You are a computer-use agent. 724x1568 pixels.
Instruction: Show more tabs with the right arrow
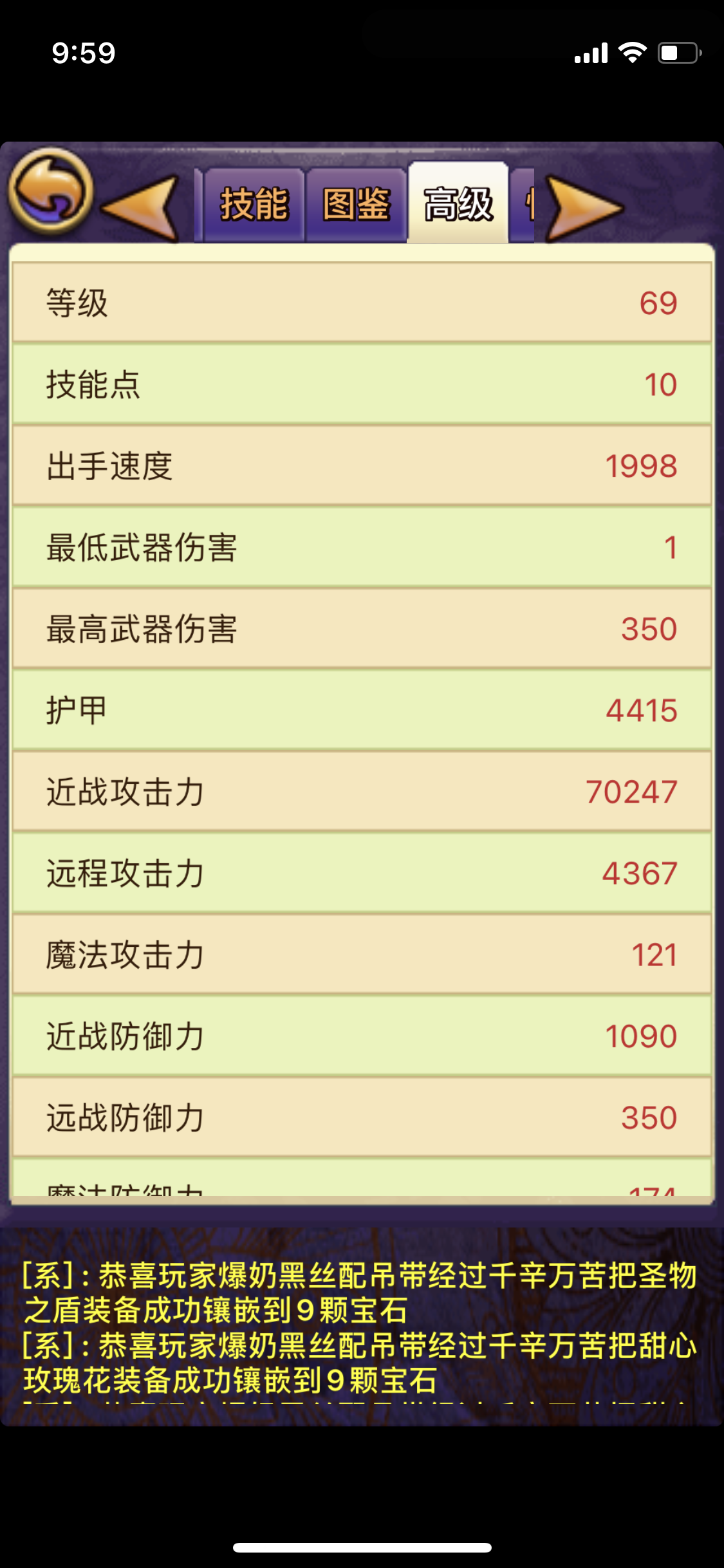[584, 209]
